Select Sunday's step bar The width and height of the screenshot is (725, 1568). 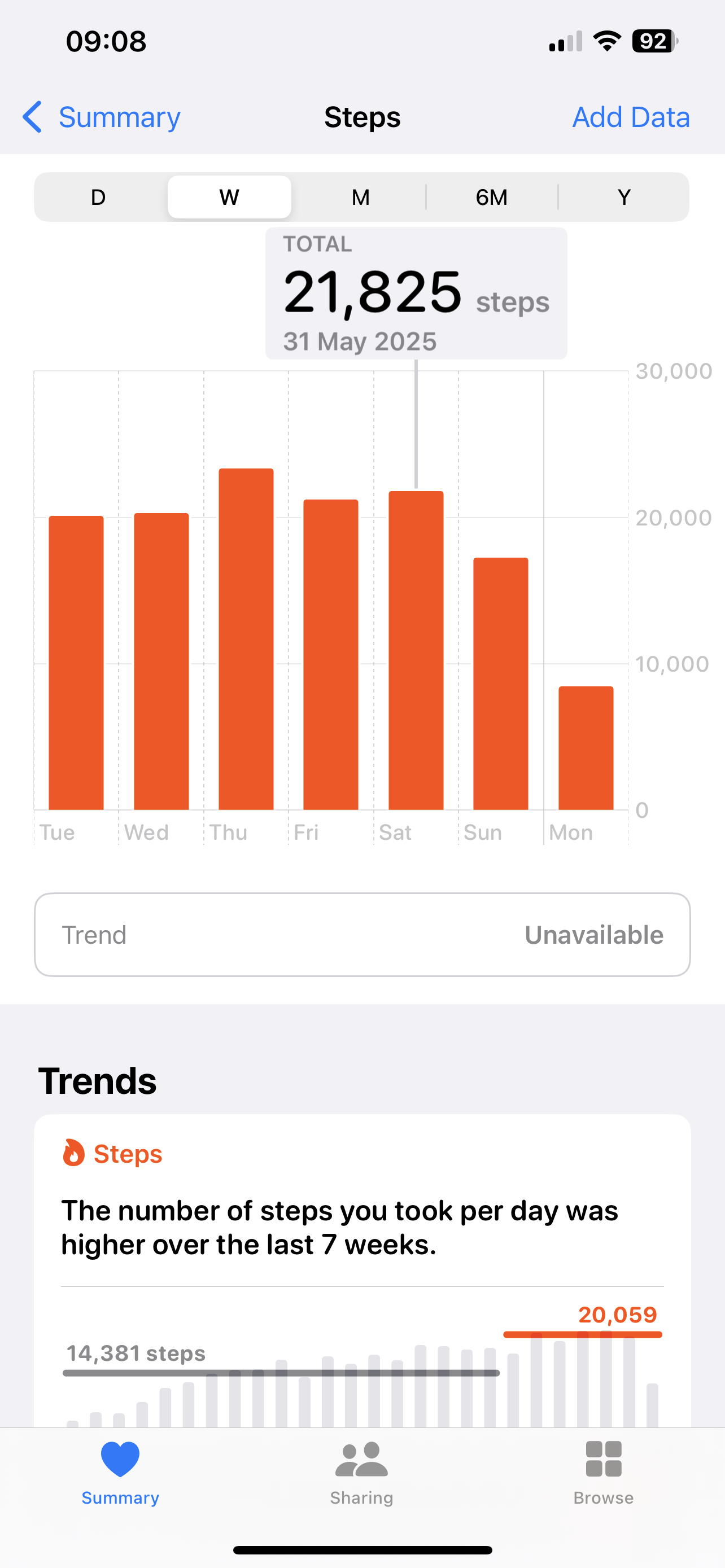click(x=501, y=684)
